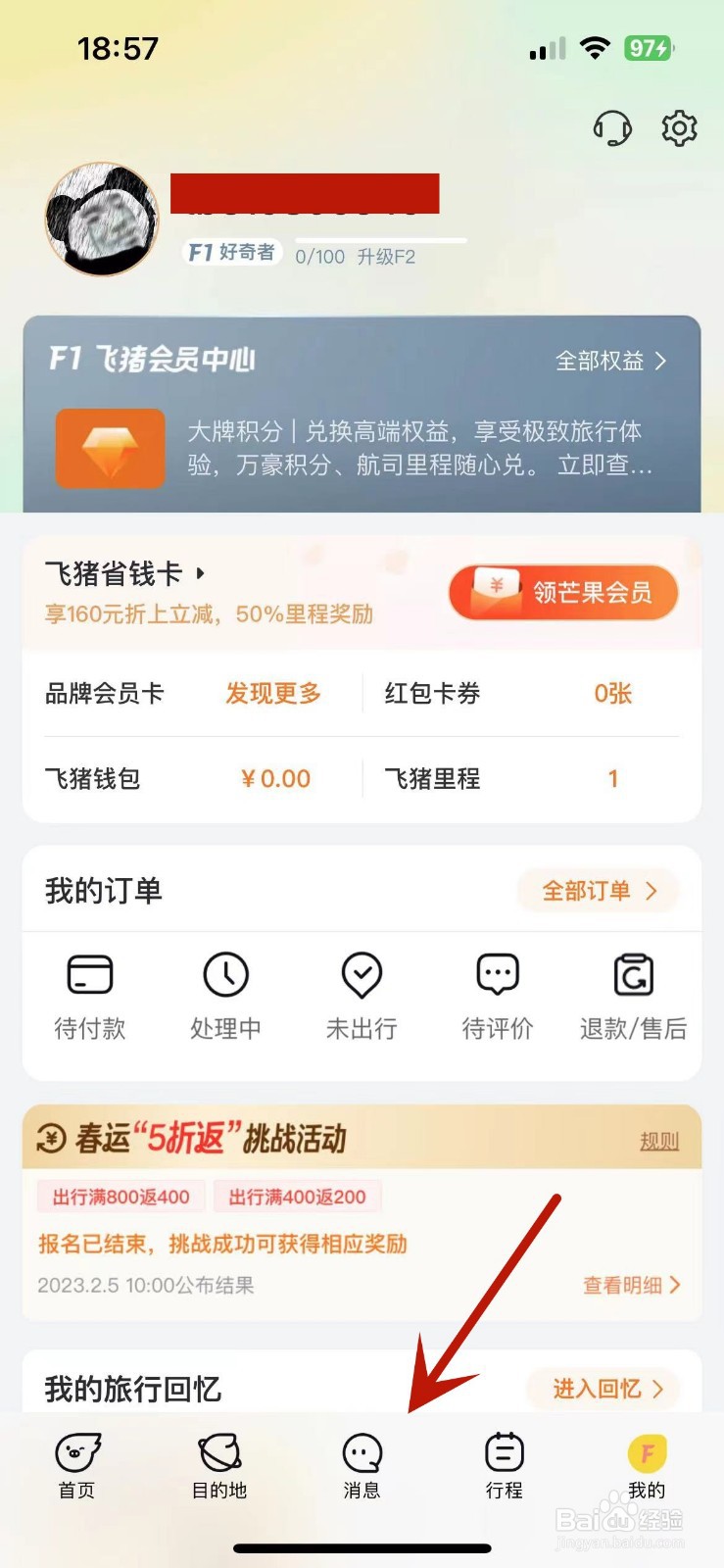This screenshot has height=1568, width=724.
Task: Open customer service headset icon
Action: pos(612,128)
